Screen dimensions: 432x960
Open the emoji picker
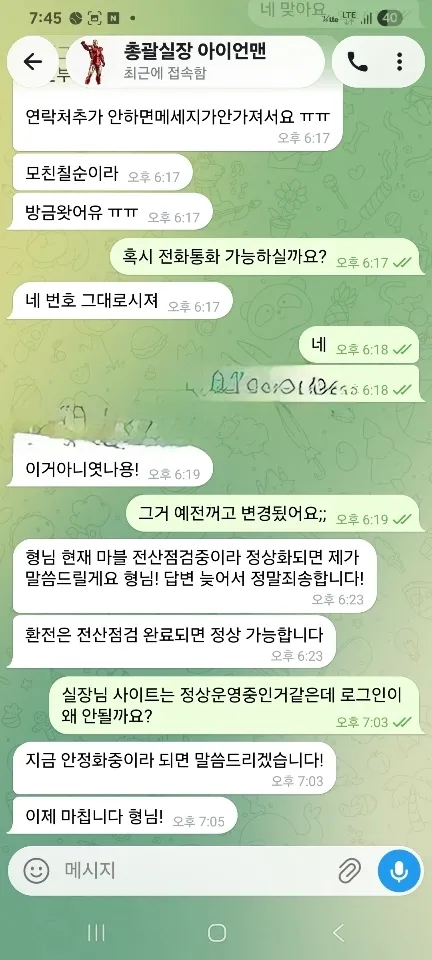coord(36,870)
